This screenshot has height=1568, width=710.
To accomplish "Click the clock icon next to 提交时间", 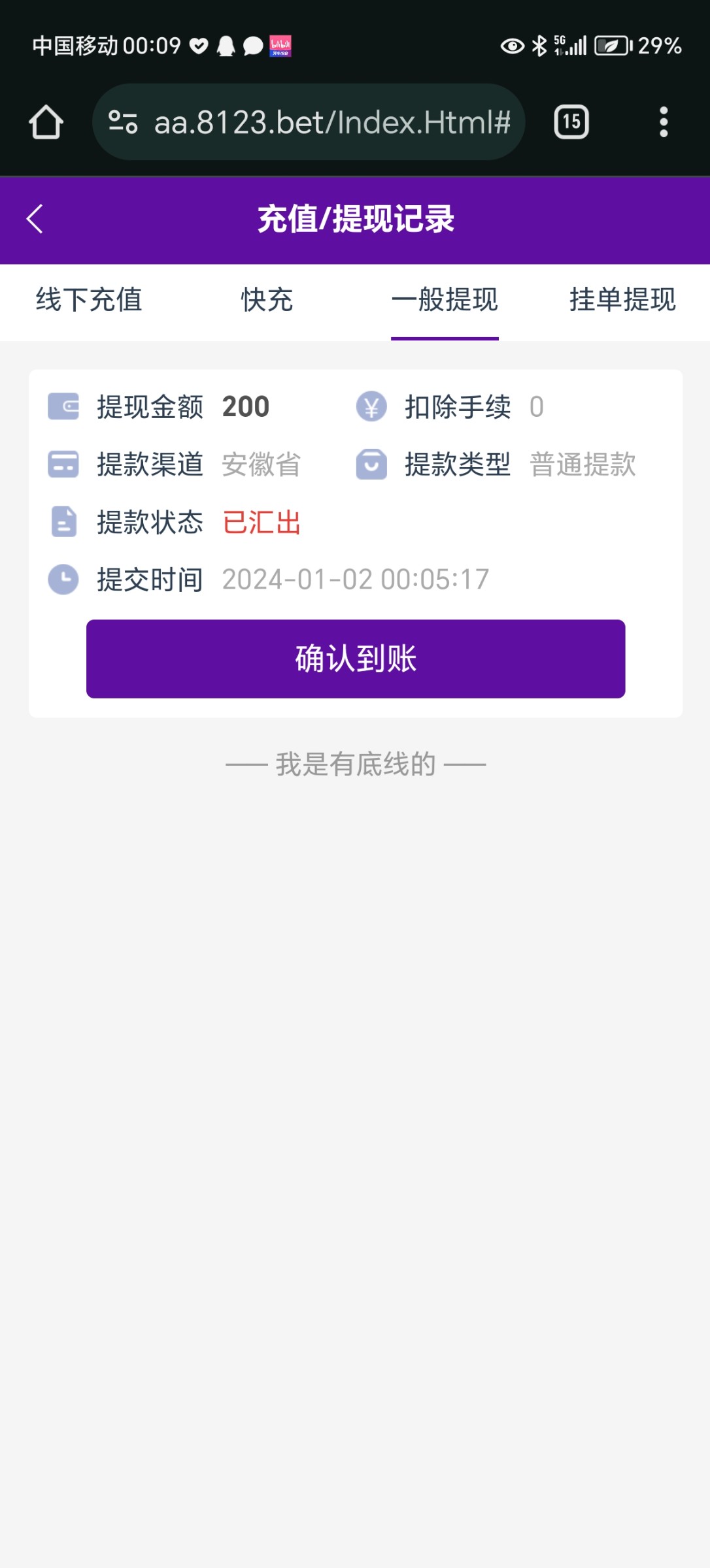I will click(62, 580).
